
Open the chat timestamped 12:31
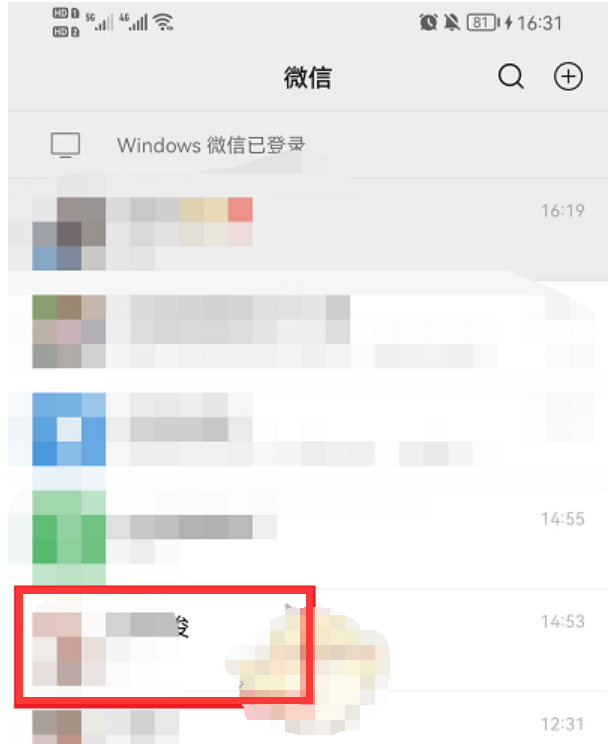300,722
